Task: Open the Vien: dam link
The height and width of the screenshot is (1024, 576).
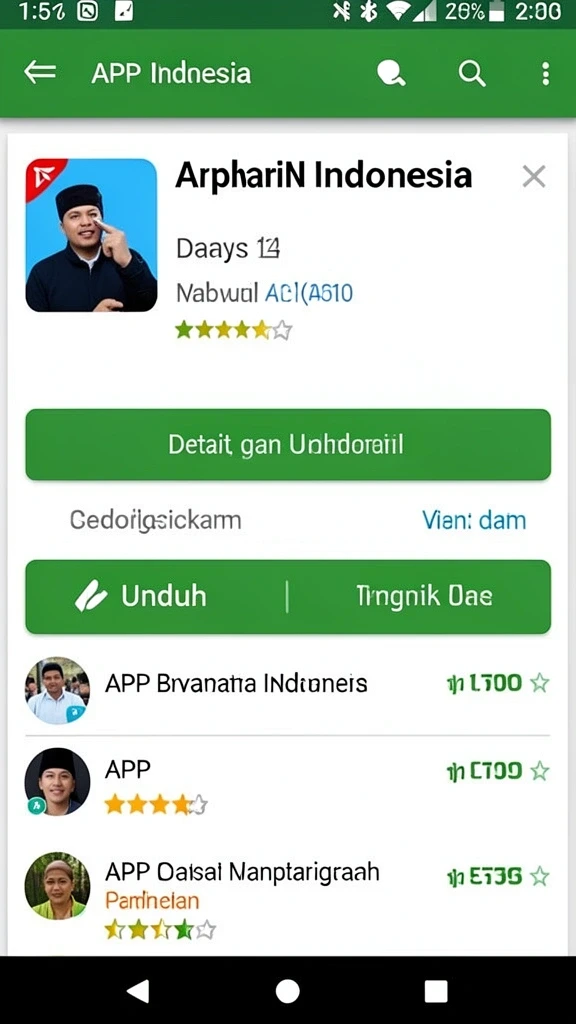Action: point(473,520)
